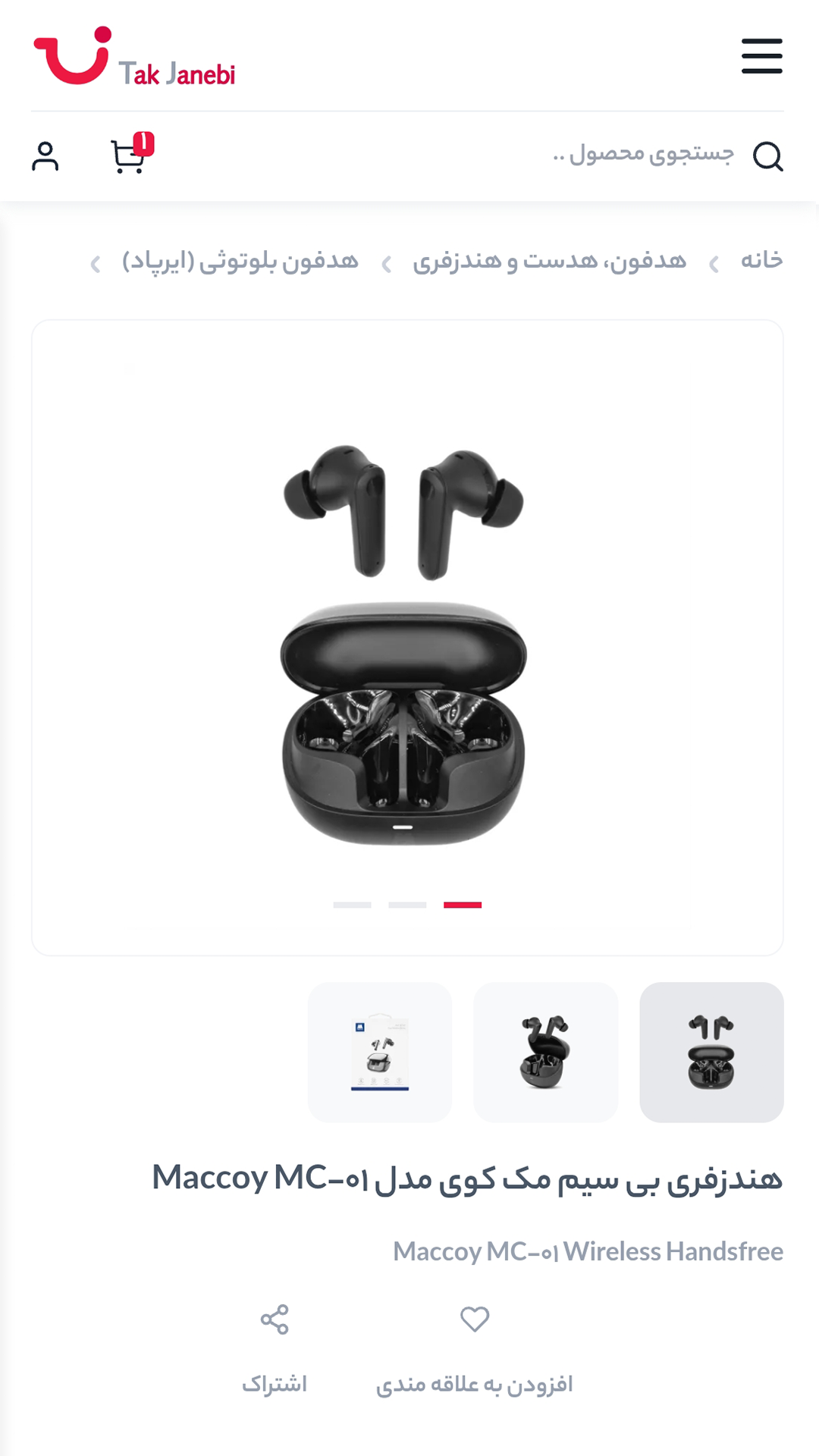
Task: Open هدفون، هدست و هندزفری breadcrumb
Action: click(549, 262)
